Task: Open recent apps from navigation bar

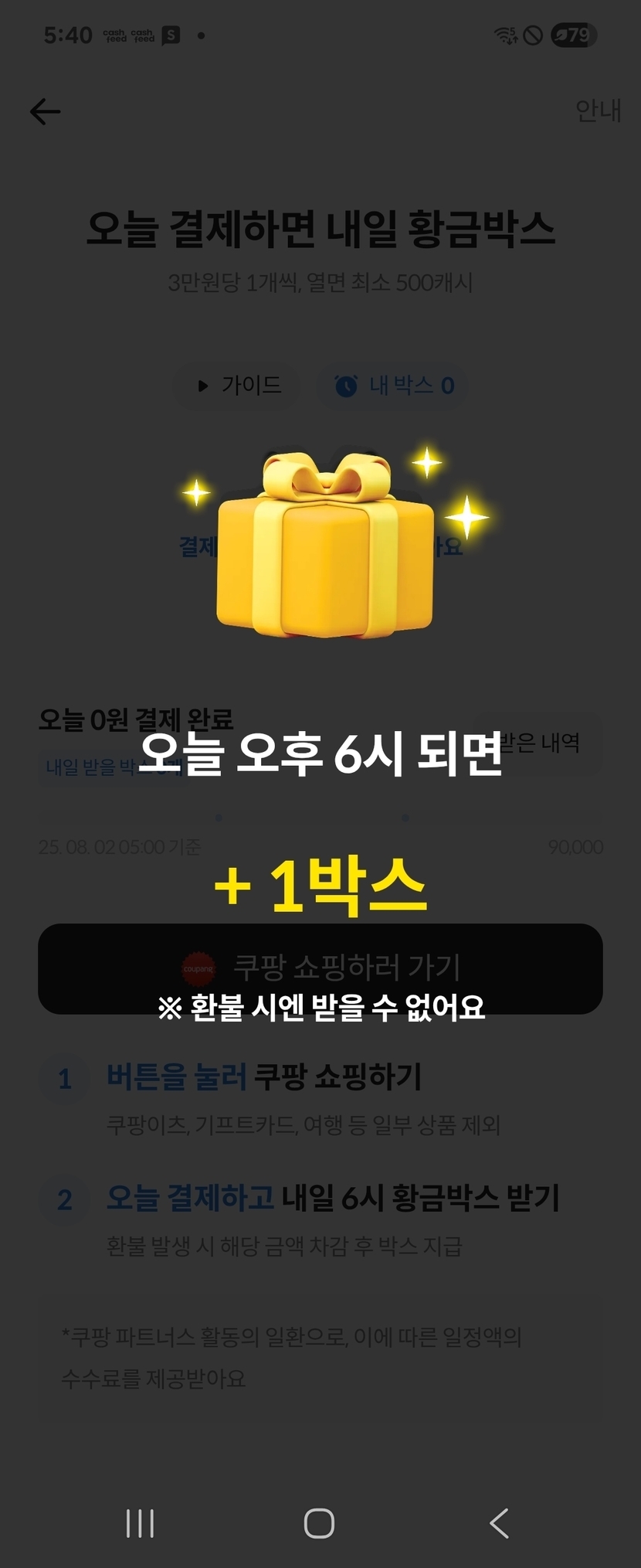Action: pos(140,1523)
